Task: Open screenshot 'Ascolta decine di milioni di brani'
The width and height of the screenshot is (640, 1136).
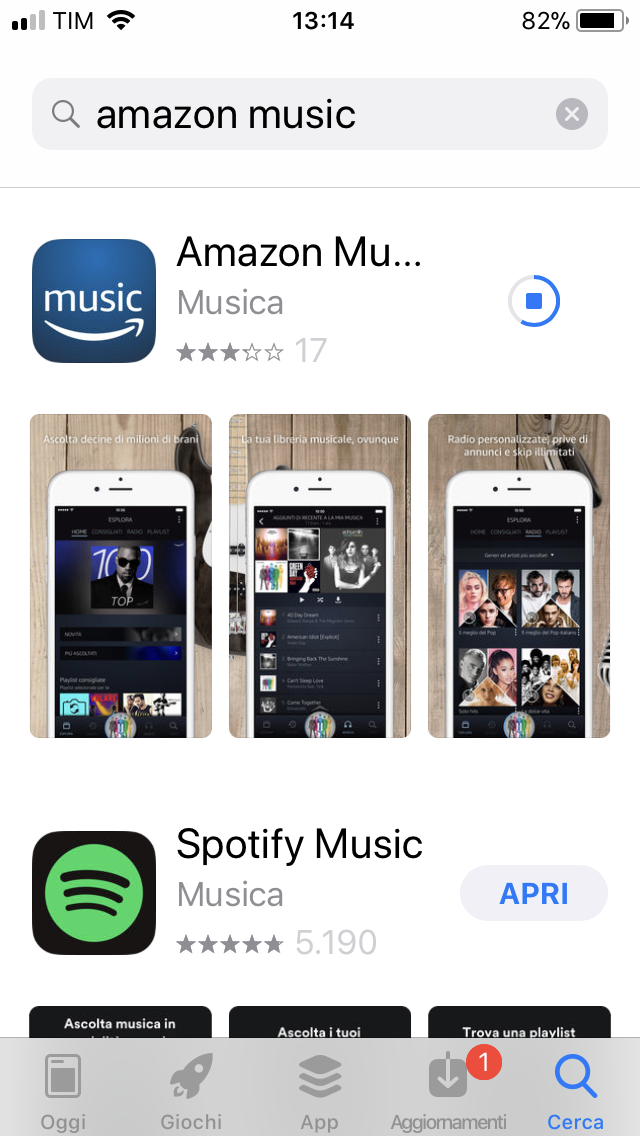Action: tap(121, 576)
